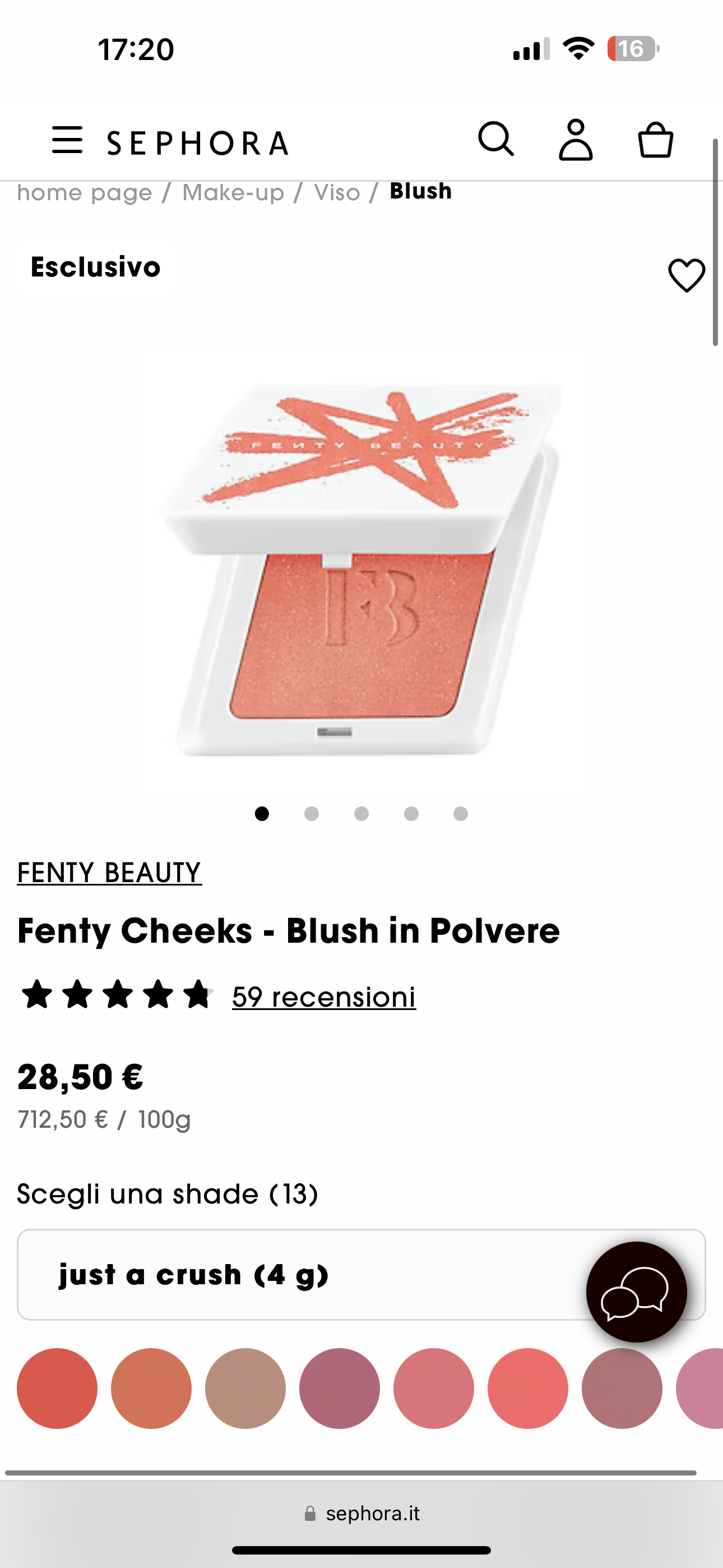Read the 59 recensioni

tap(324, 997)
